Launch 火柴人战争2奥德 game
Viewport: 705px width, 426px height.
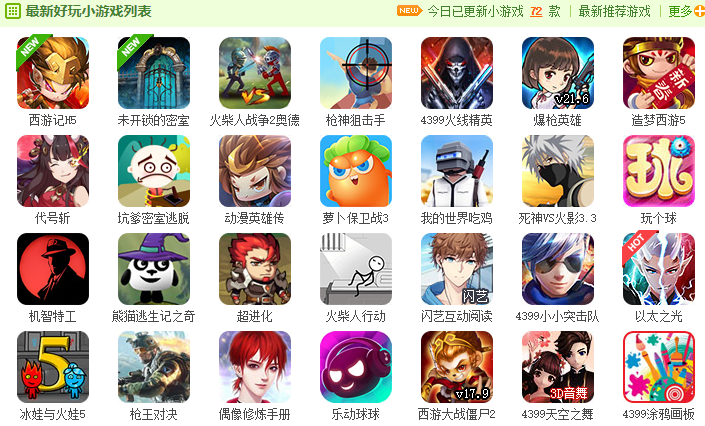pos(254,73)
